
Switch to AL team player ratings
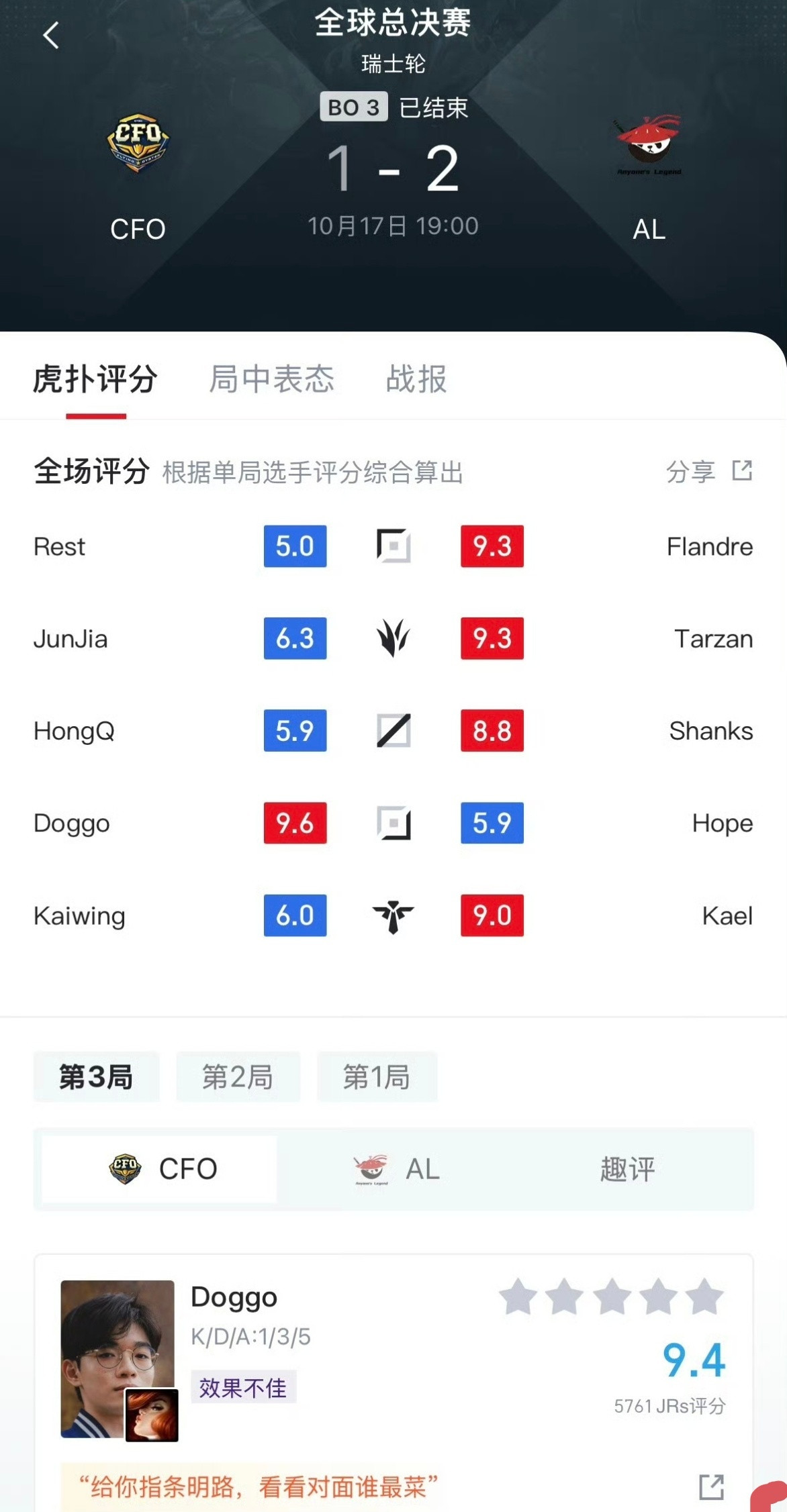click(396, 1169)
